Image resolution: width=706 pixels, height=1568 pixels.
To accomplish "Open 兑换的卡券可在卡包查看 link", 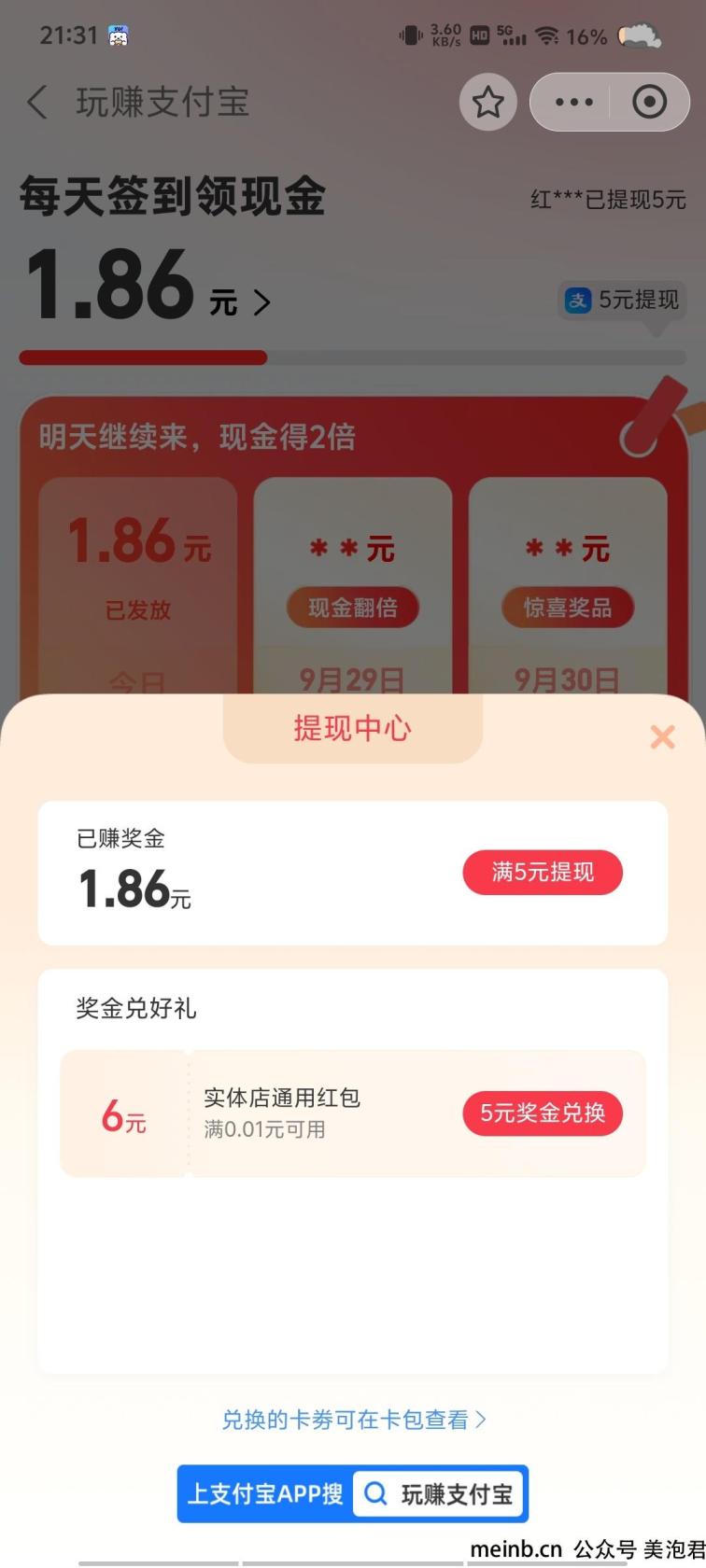I will [x=353, y=1420].
